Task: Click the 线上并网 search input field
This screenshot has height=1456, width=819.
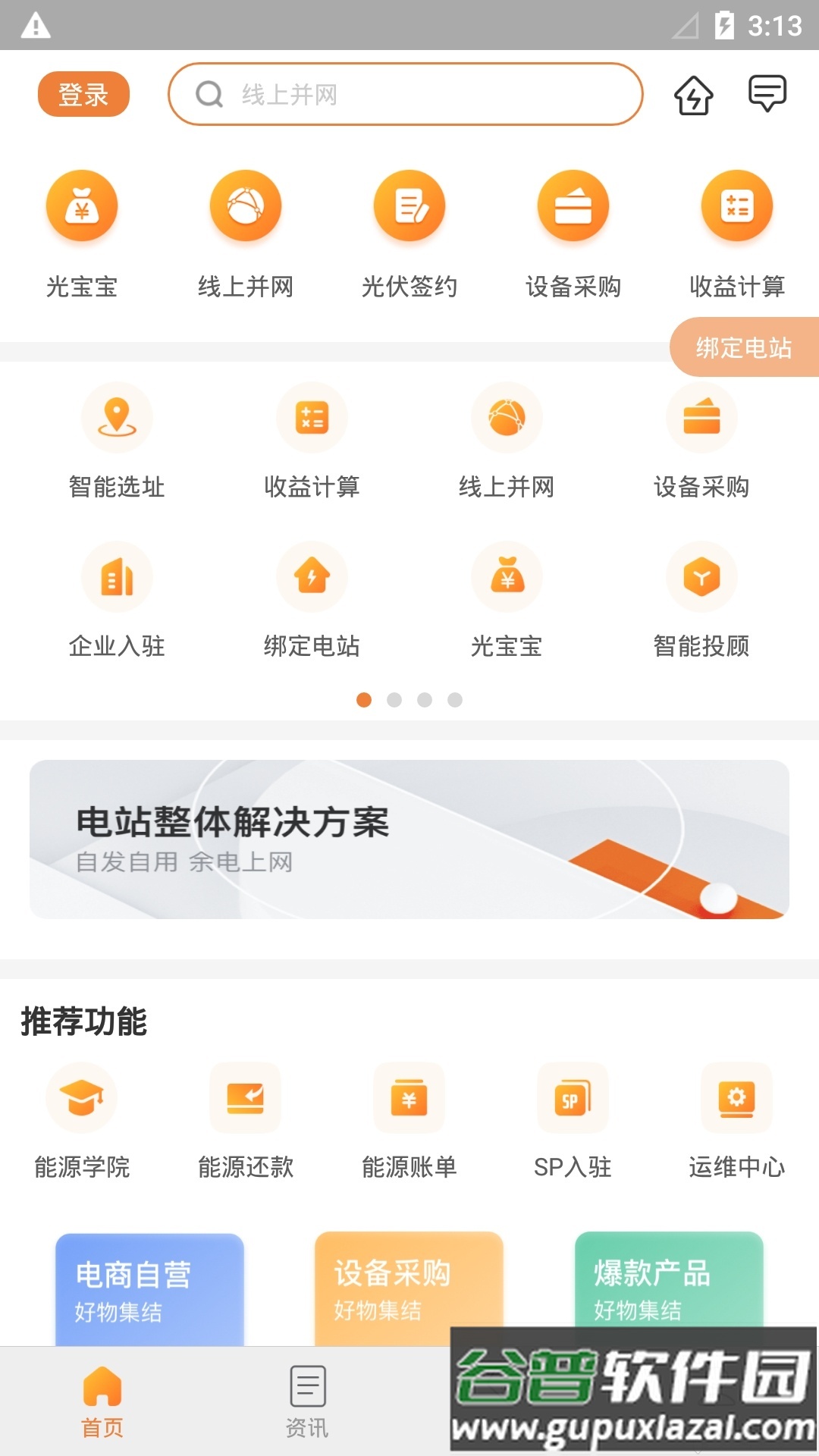Action: point(406,95)
